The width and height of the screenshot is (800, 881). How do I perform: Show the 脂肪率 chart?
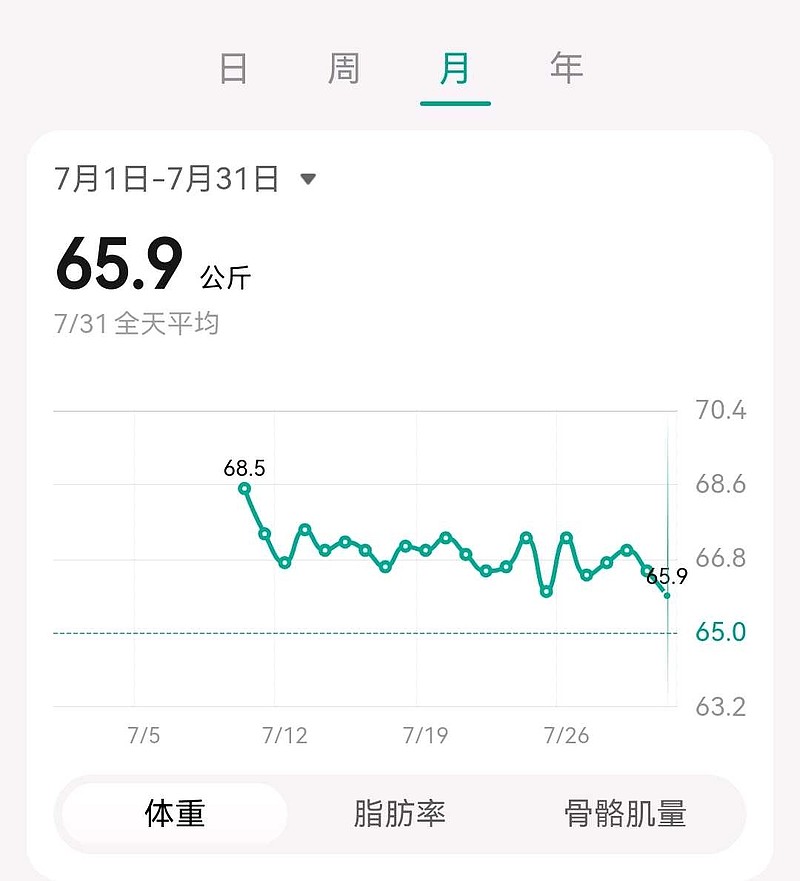point(399,813)
